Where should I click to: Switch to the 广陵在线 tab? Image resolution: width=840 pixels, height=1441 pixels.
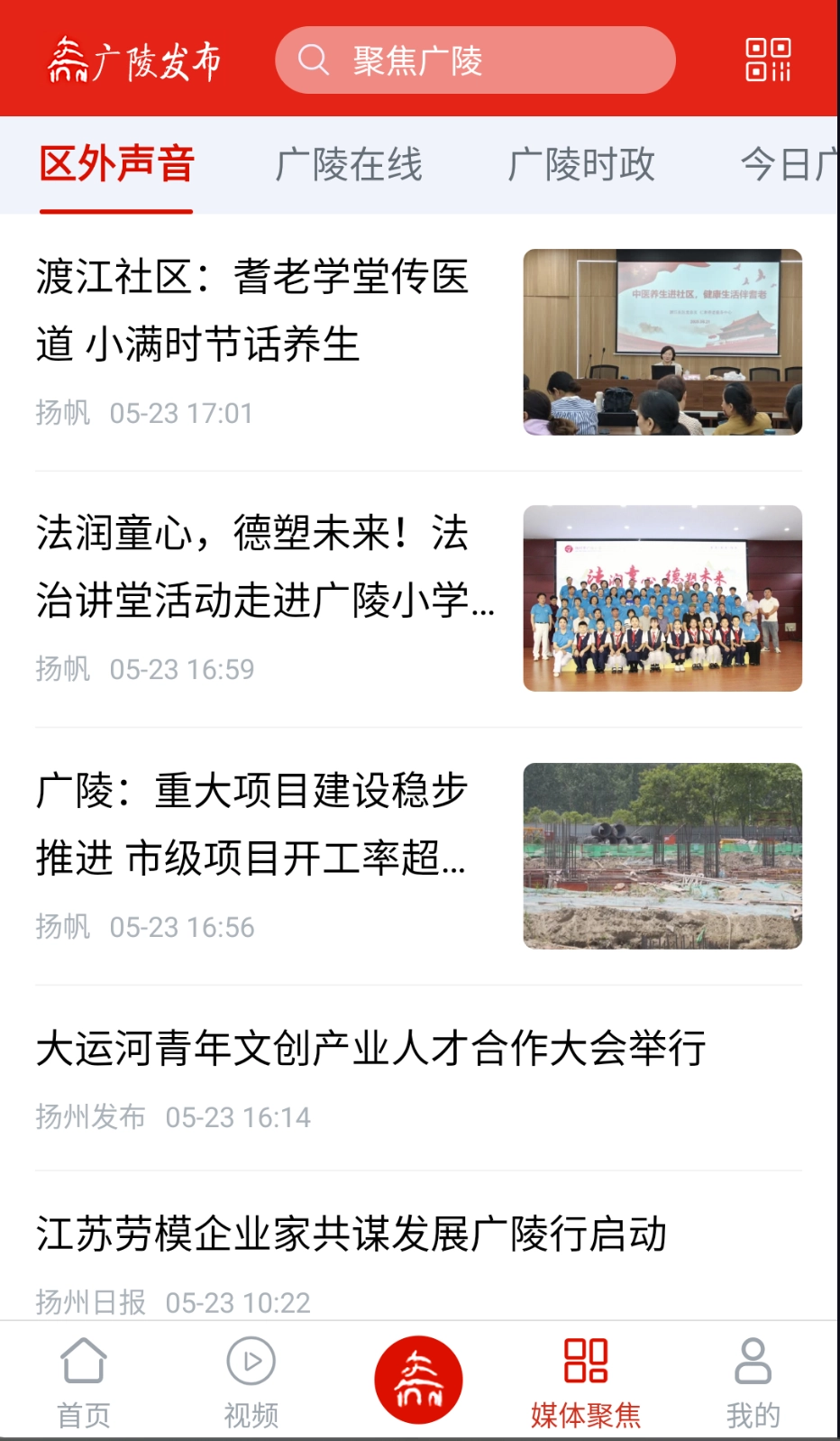pyautogui.click(x=349, y=165)
